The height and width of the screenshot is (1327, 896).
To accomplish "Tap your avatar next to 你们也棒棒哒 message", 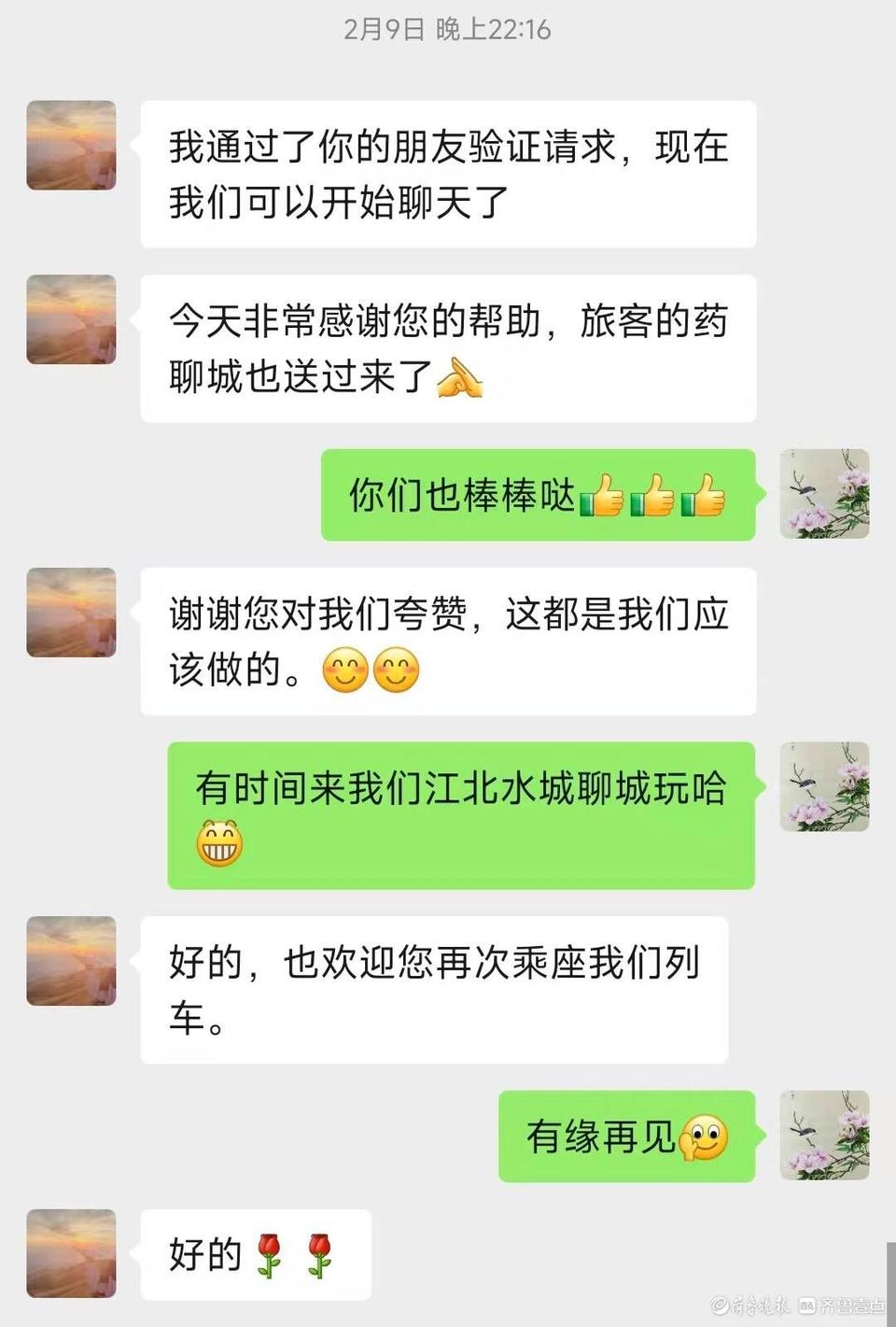I will pyautogui.click(x=824, y=494).
